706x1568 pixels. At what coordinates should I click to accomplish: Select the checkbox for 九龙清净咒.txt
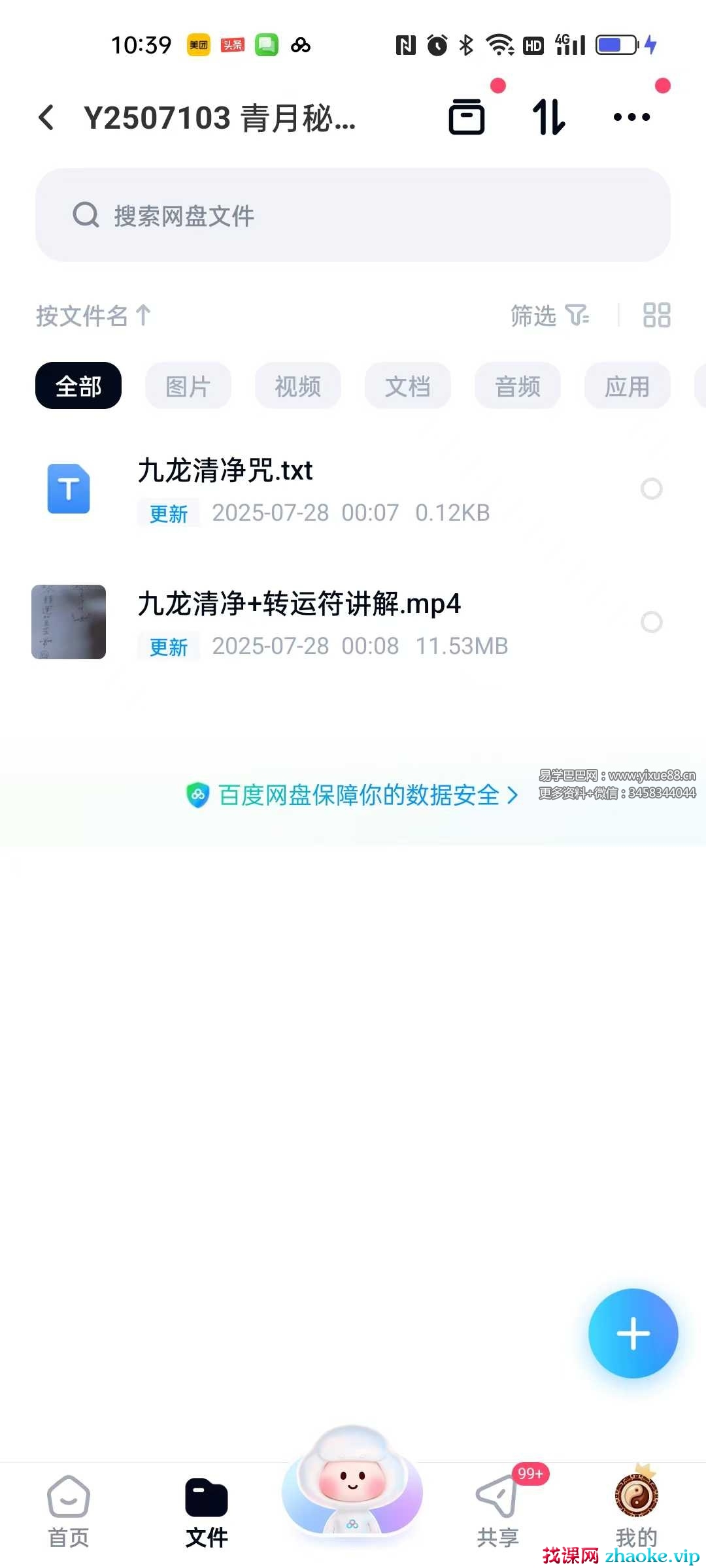point(651,489)
